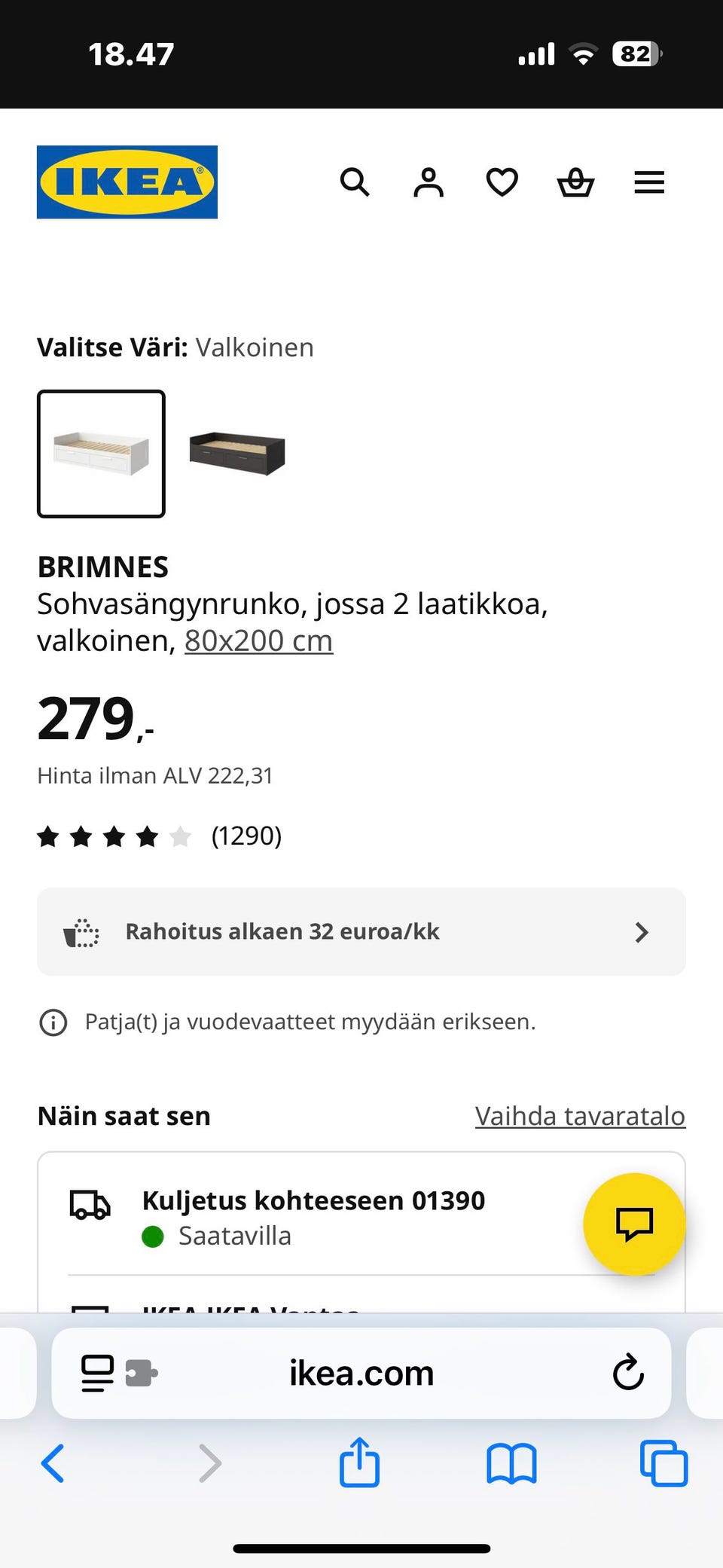Open the 80x200 cm size link

pyautogui.click(x=258, y=640)
